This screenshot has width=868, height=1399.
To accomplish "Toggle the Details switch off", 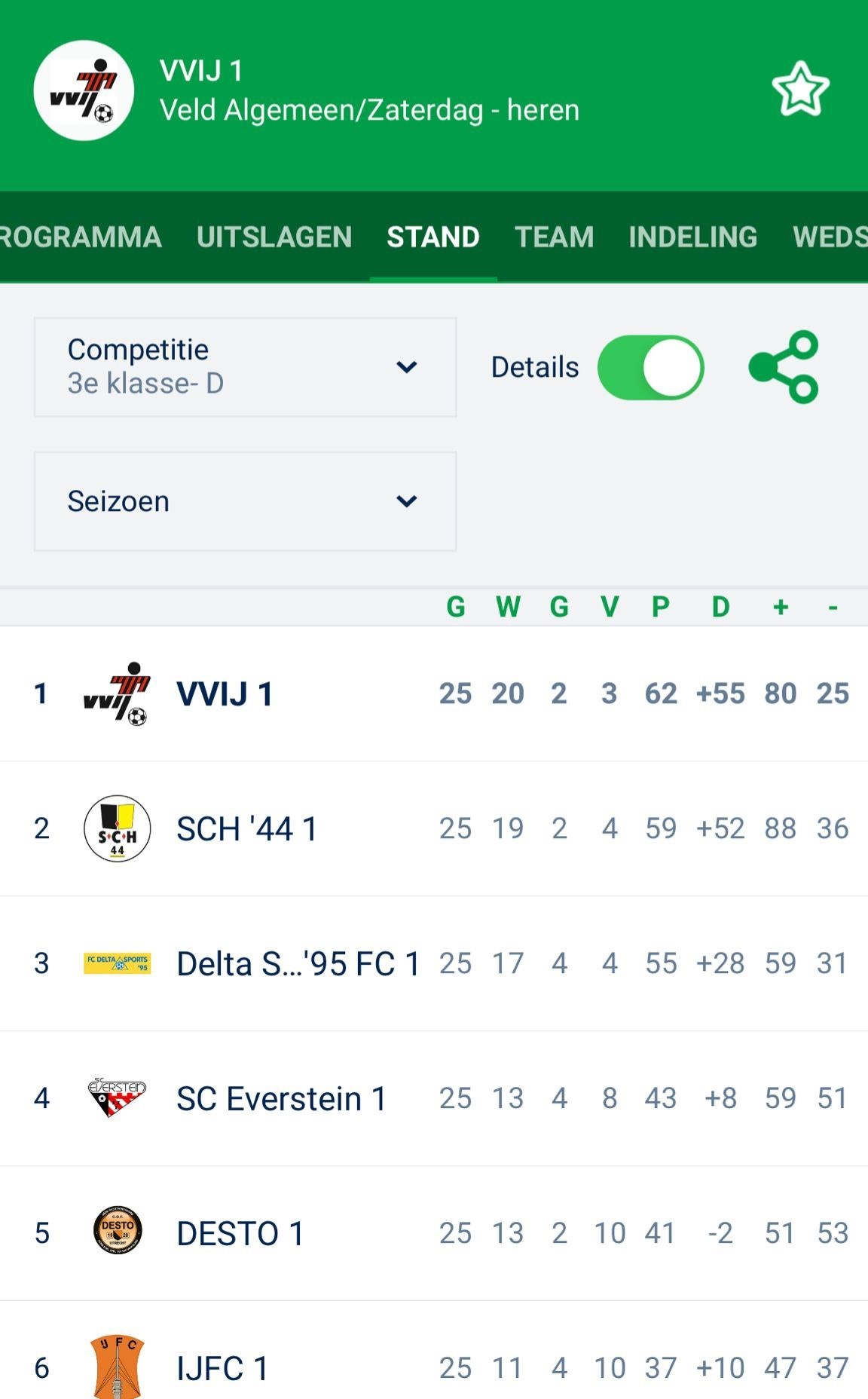I will pos(651,367).
